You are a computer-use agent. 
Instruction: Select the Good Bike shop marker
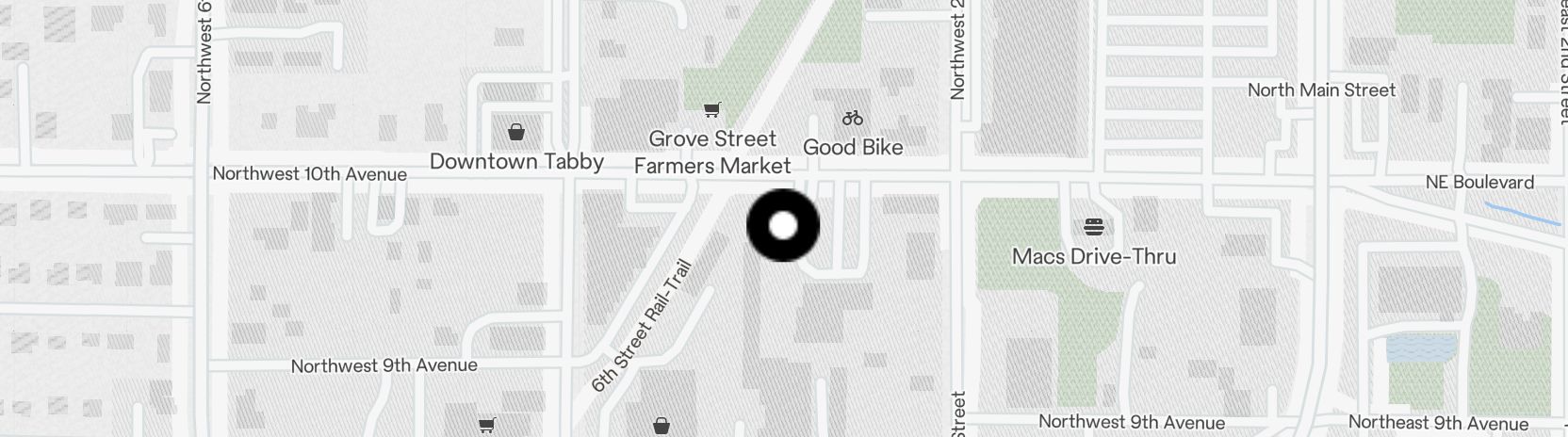(x=853, y=119)
